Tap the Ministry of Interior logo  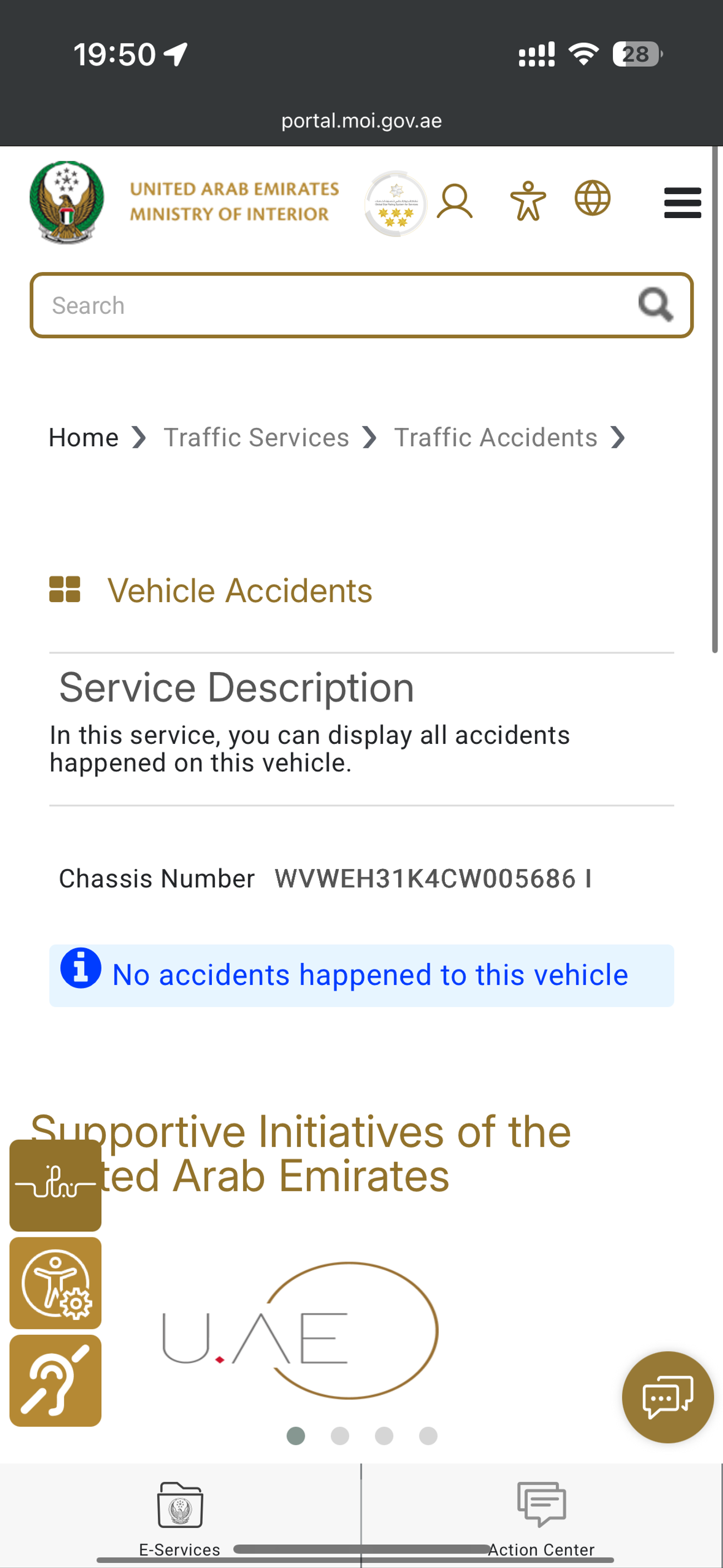coord(67,203)
